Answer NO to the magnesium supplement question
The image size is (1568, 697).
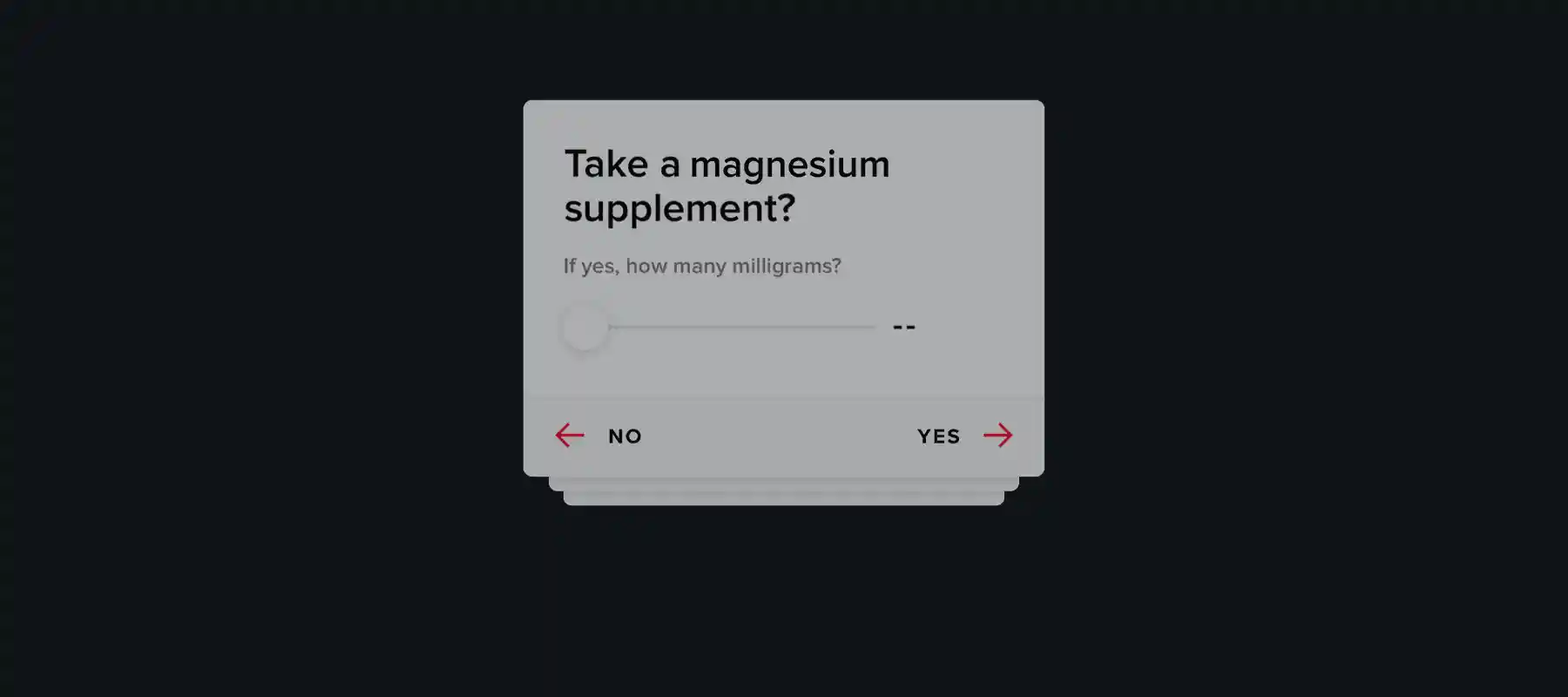[x=599, y=436]
